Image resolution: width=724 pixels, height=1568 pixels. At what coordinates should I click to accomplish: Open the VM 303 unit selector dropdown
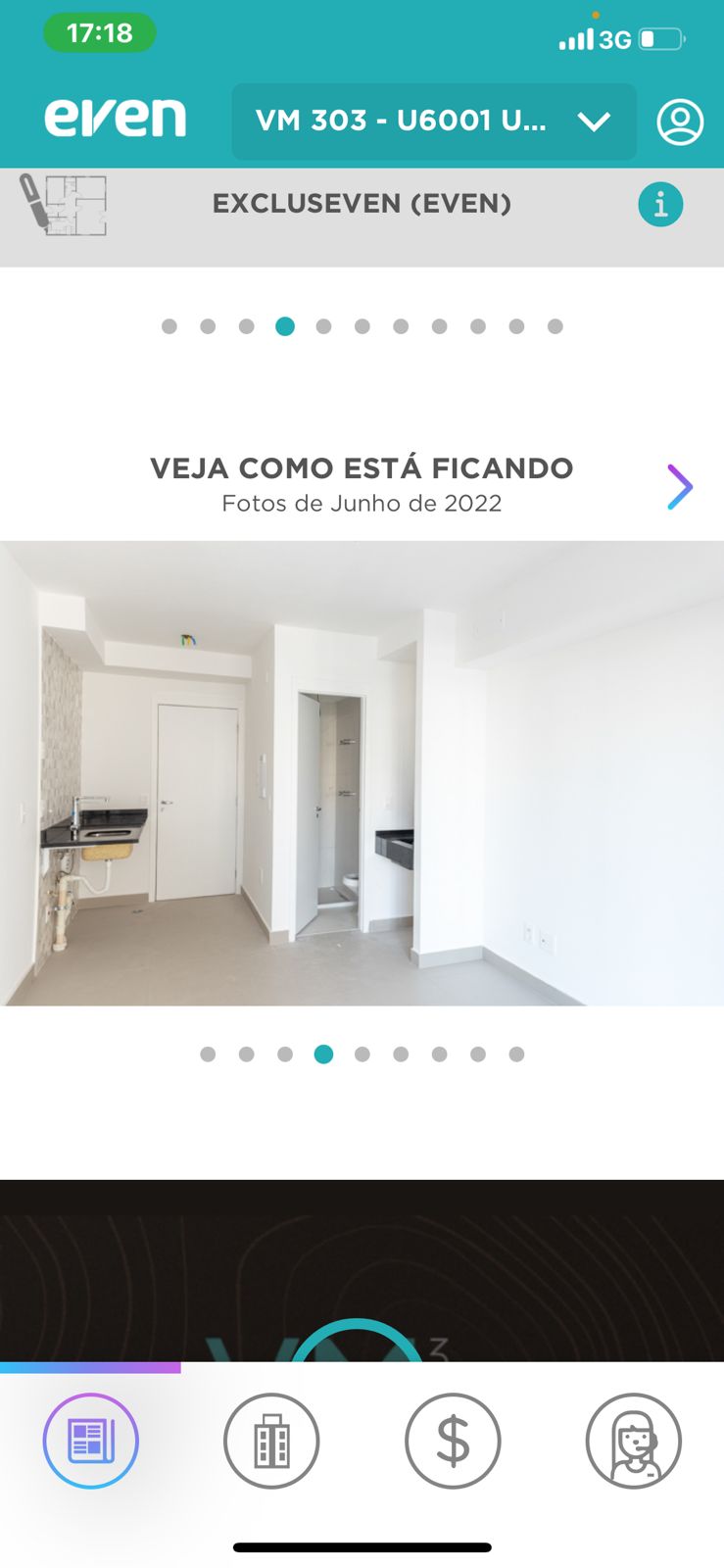(434, 122)
